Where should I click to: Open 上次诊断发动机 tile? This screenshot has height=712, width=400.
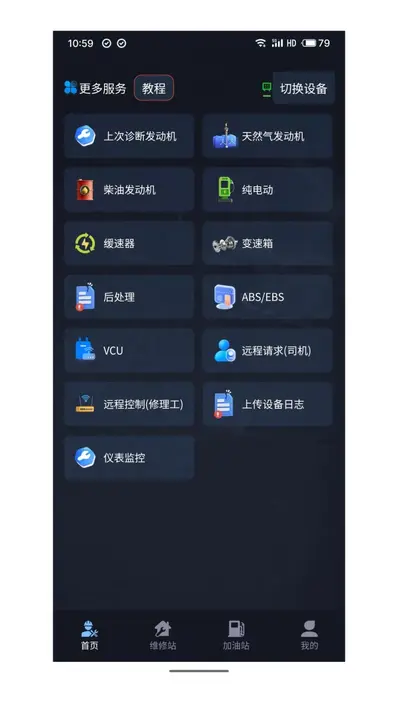click(129, 136)
